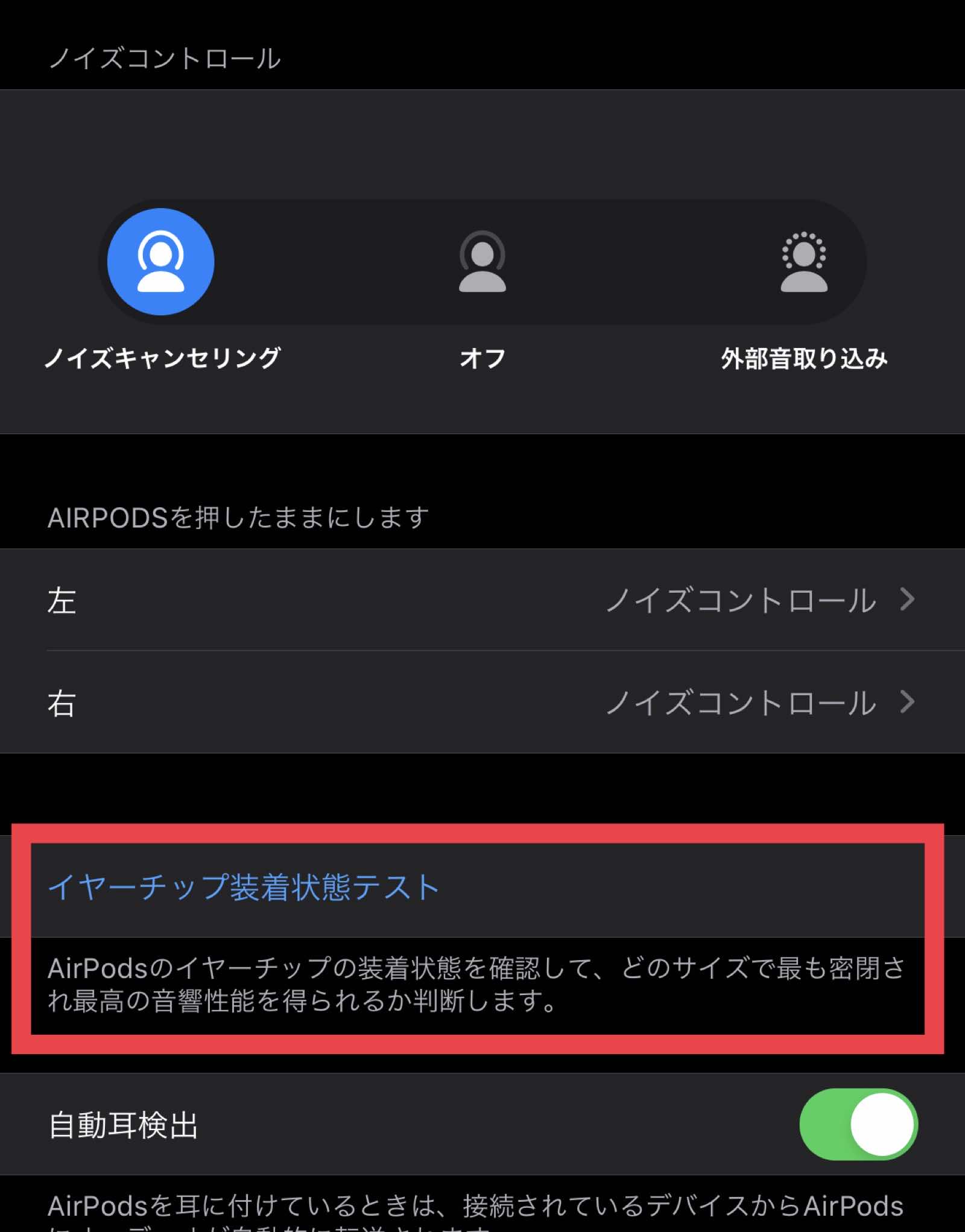
Task: Select the ノイズキャンセリング mode
Action: (160, 262)
